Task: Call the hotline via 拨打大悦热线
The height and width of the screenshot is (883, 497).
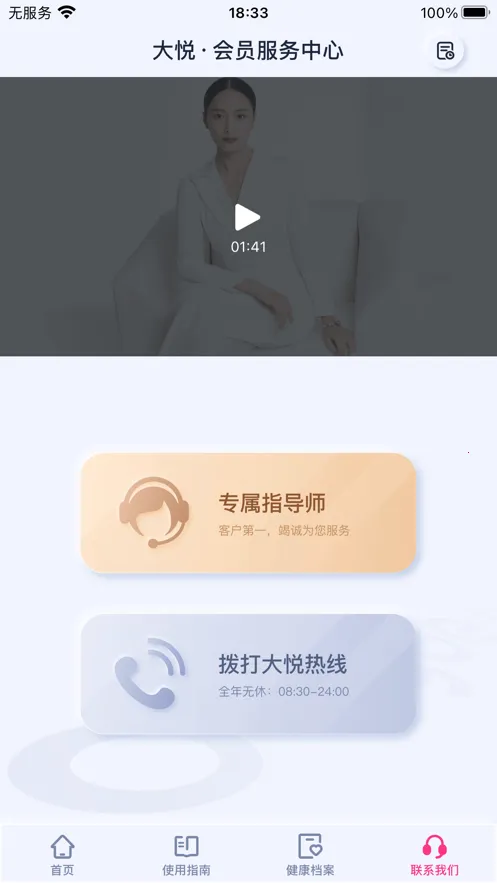Action: tap(248, 674)
